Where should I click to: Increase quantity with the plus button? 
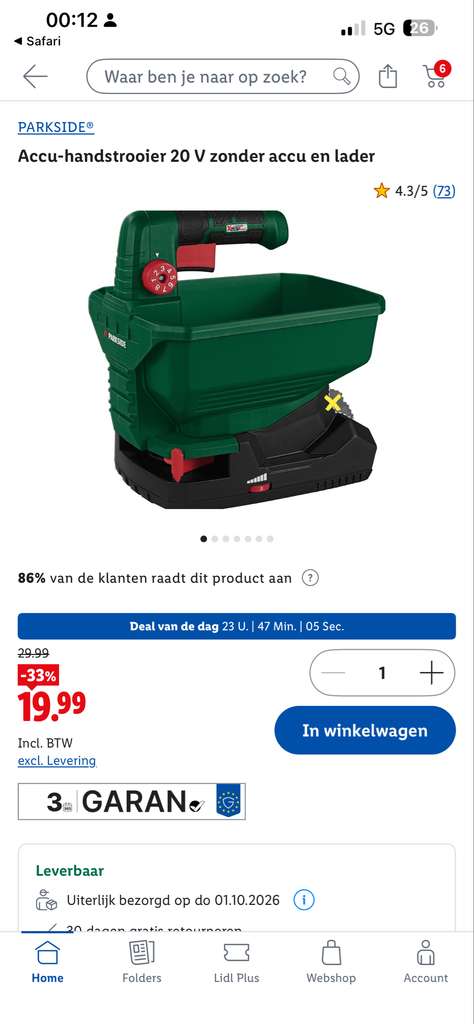(431, 673)
